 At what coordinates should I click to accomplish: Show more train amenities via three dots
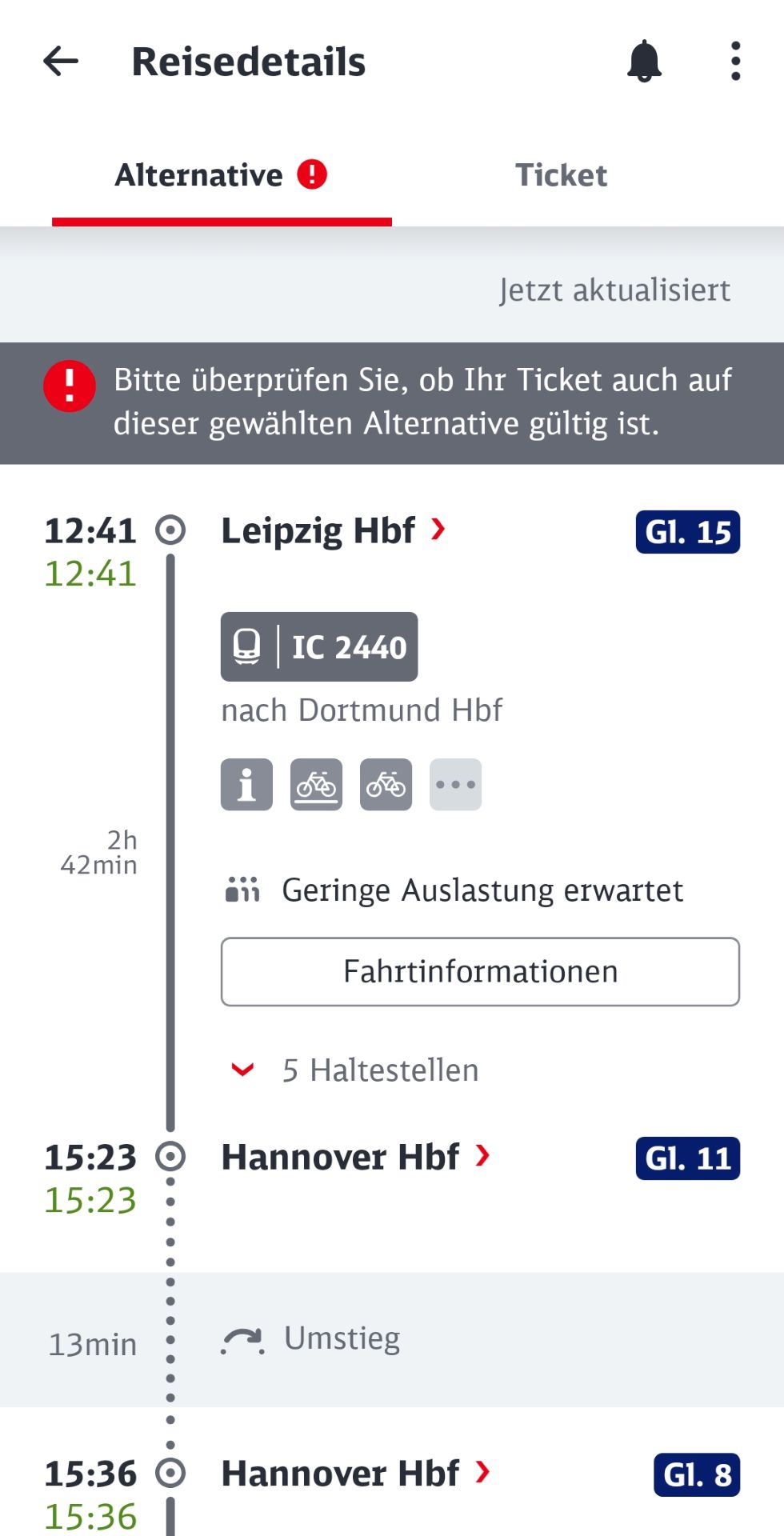coord(455,785)
